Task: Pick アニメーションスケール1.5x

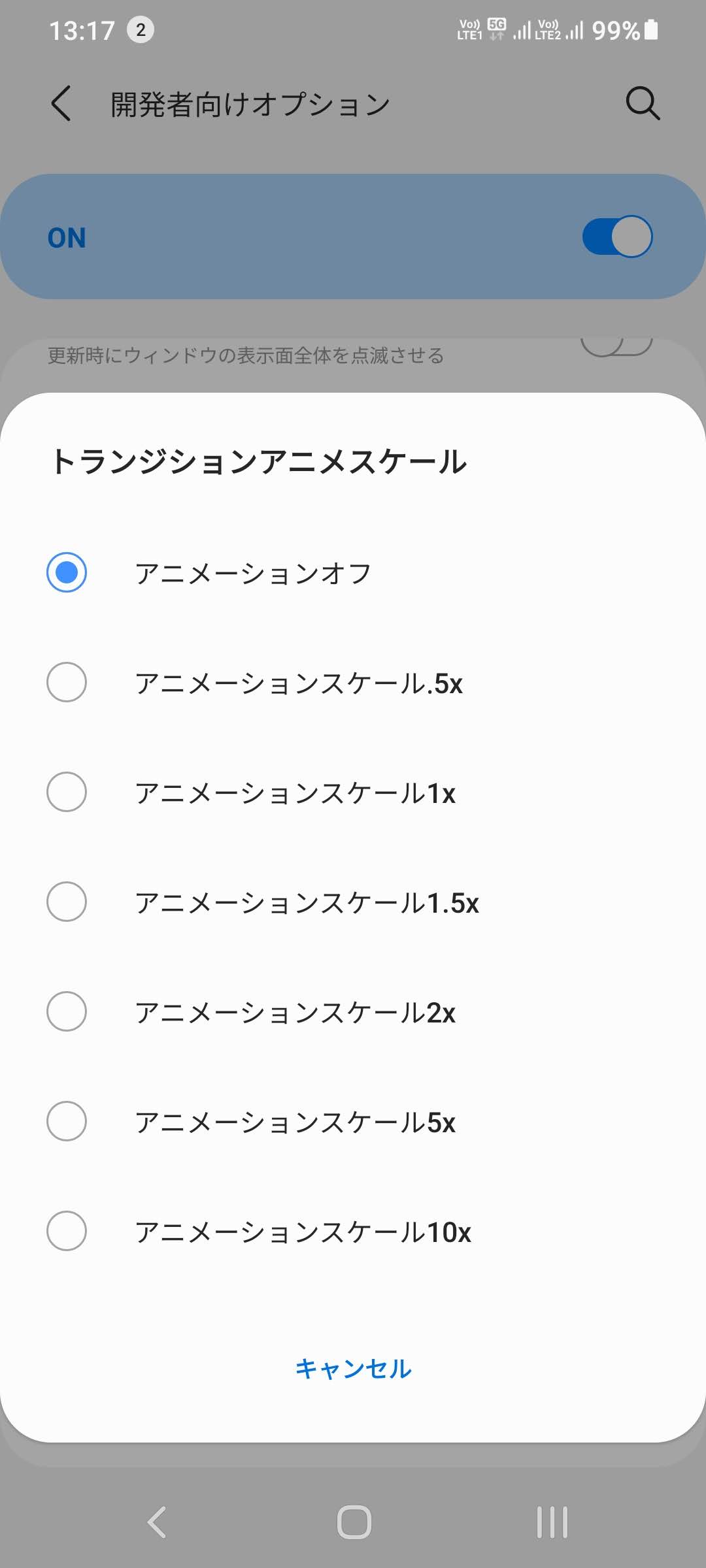Action: pyautogui.click(x=353, y=902)
